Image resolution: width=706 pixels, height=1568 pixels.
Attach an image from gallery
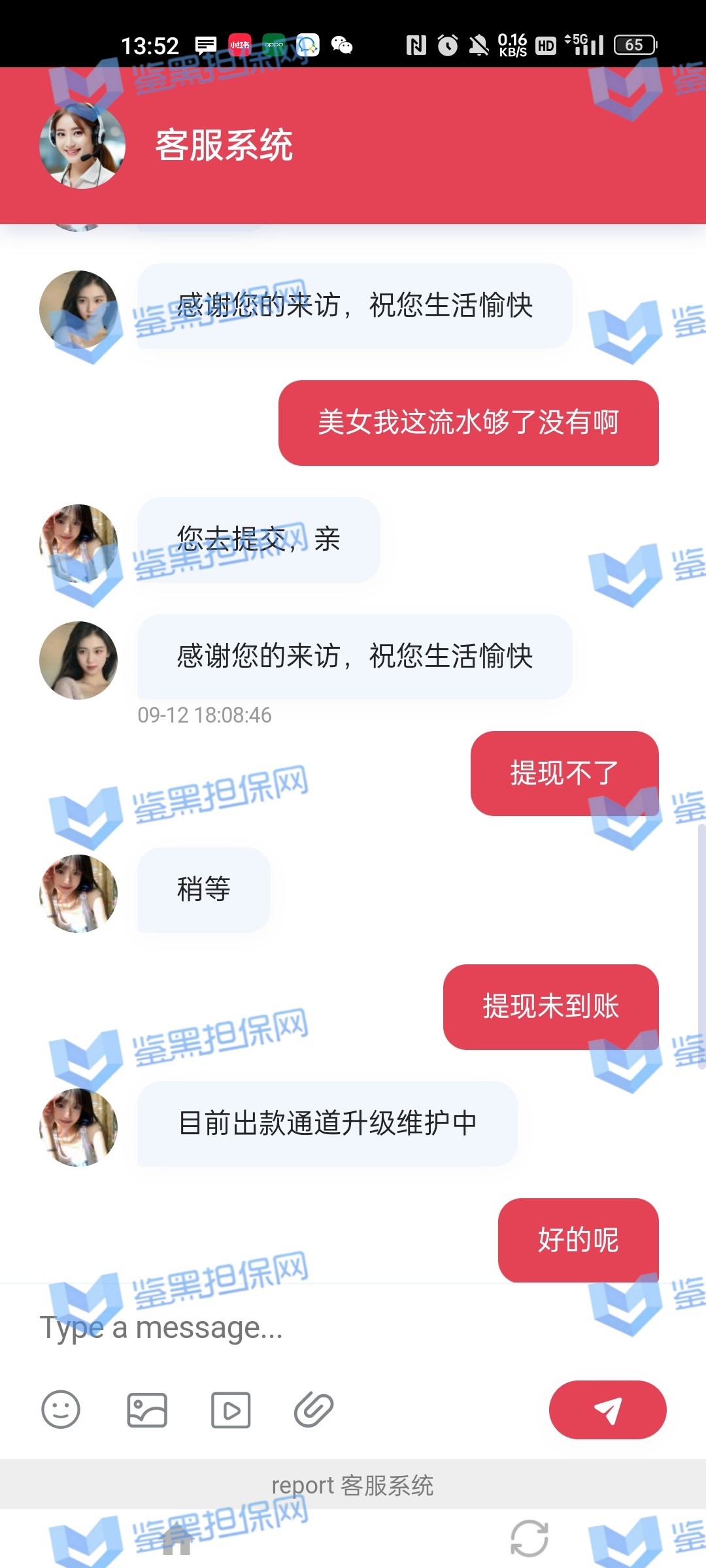click(x=147, y=1410)
